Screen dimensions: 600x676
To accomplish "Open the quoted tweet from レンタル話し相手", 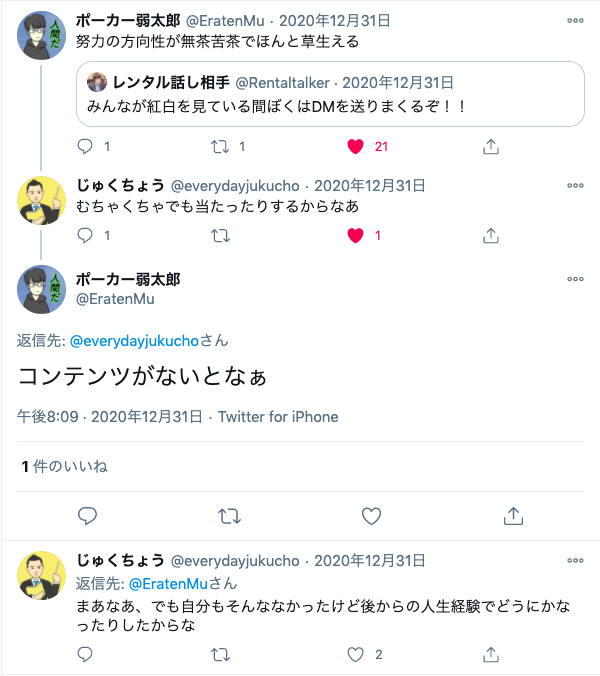I will click(330, 94).
